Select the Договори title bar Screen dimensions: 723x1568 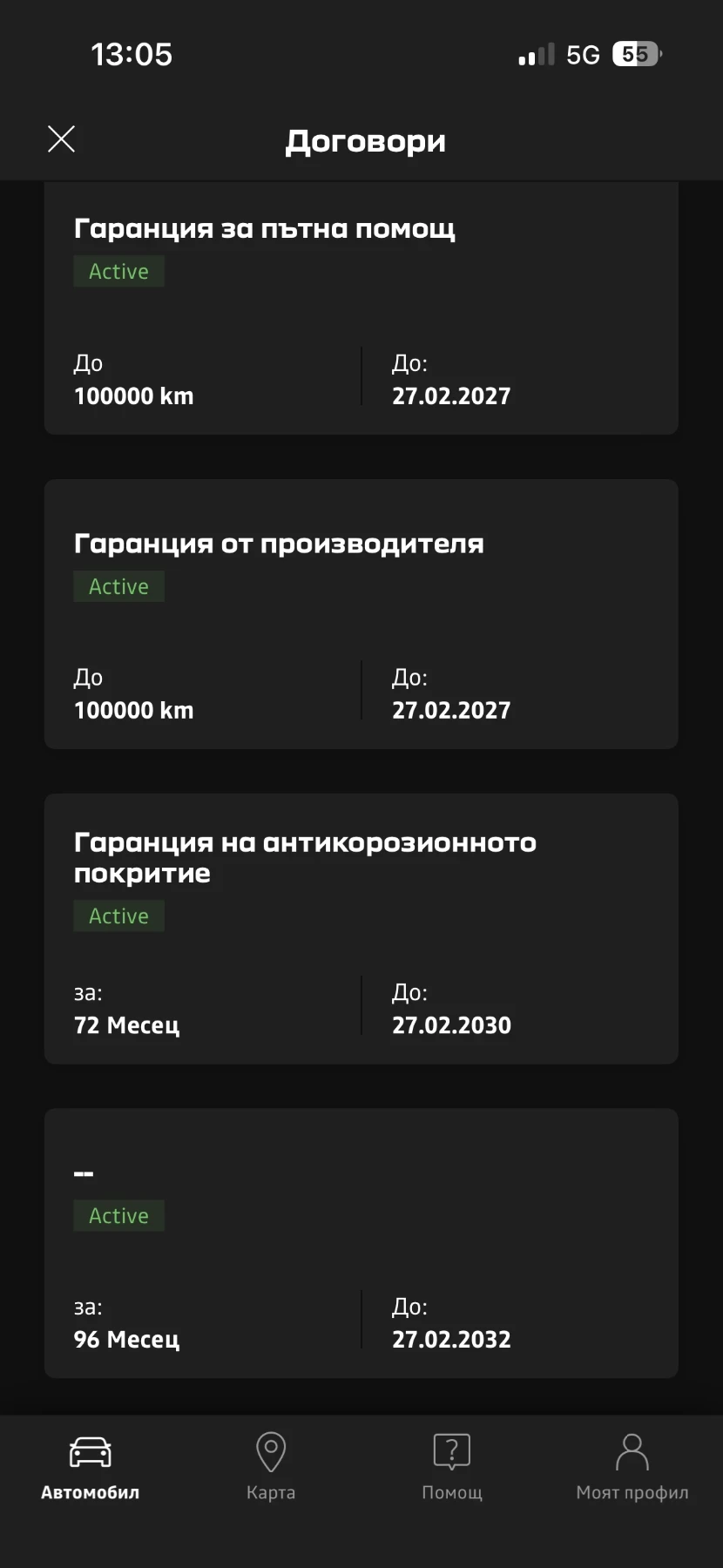(x=365, y=140)
